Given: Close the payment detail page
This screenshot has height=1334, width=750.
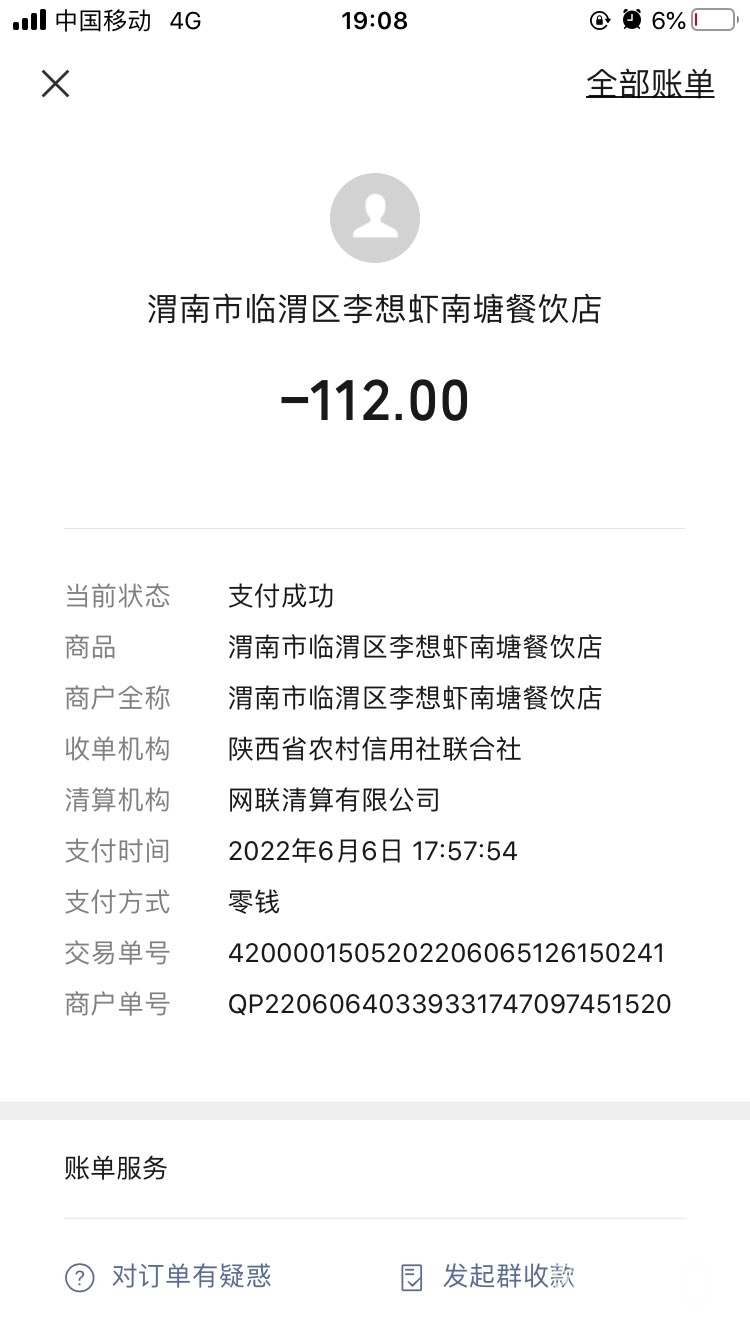Looking at the screenshot, I should click(x=55, y=83).
